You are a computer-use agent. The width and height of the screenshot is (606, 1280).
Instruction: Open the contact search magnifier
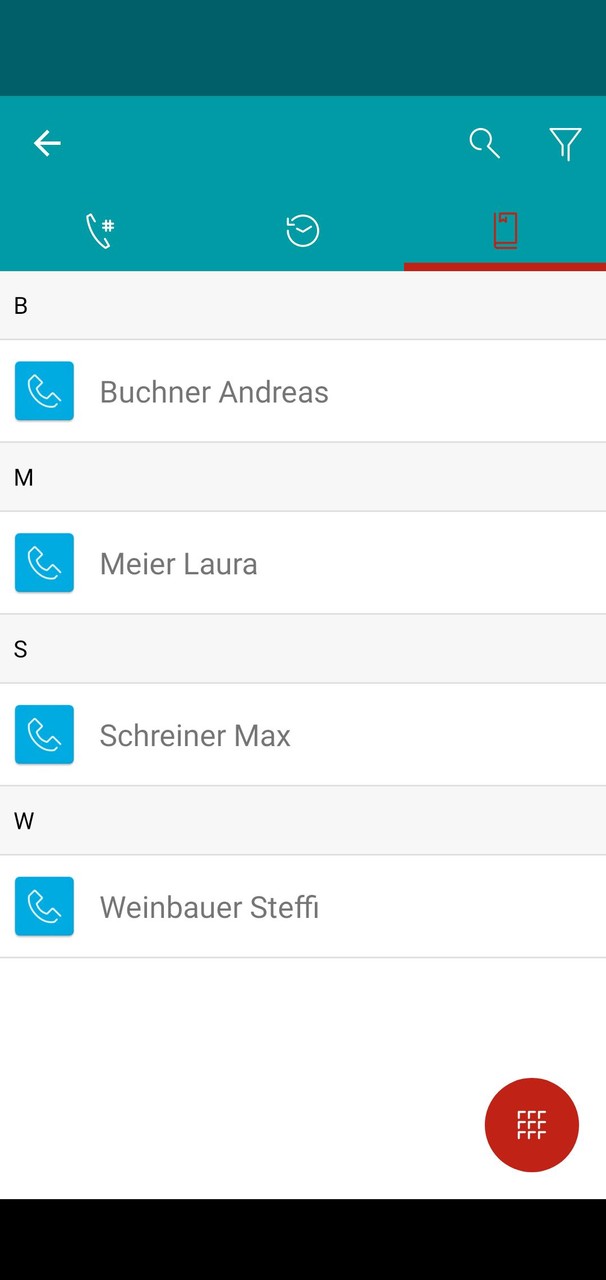click(x=484, y=144)
